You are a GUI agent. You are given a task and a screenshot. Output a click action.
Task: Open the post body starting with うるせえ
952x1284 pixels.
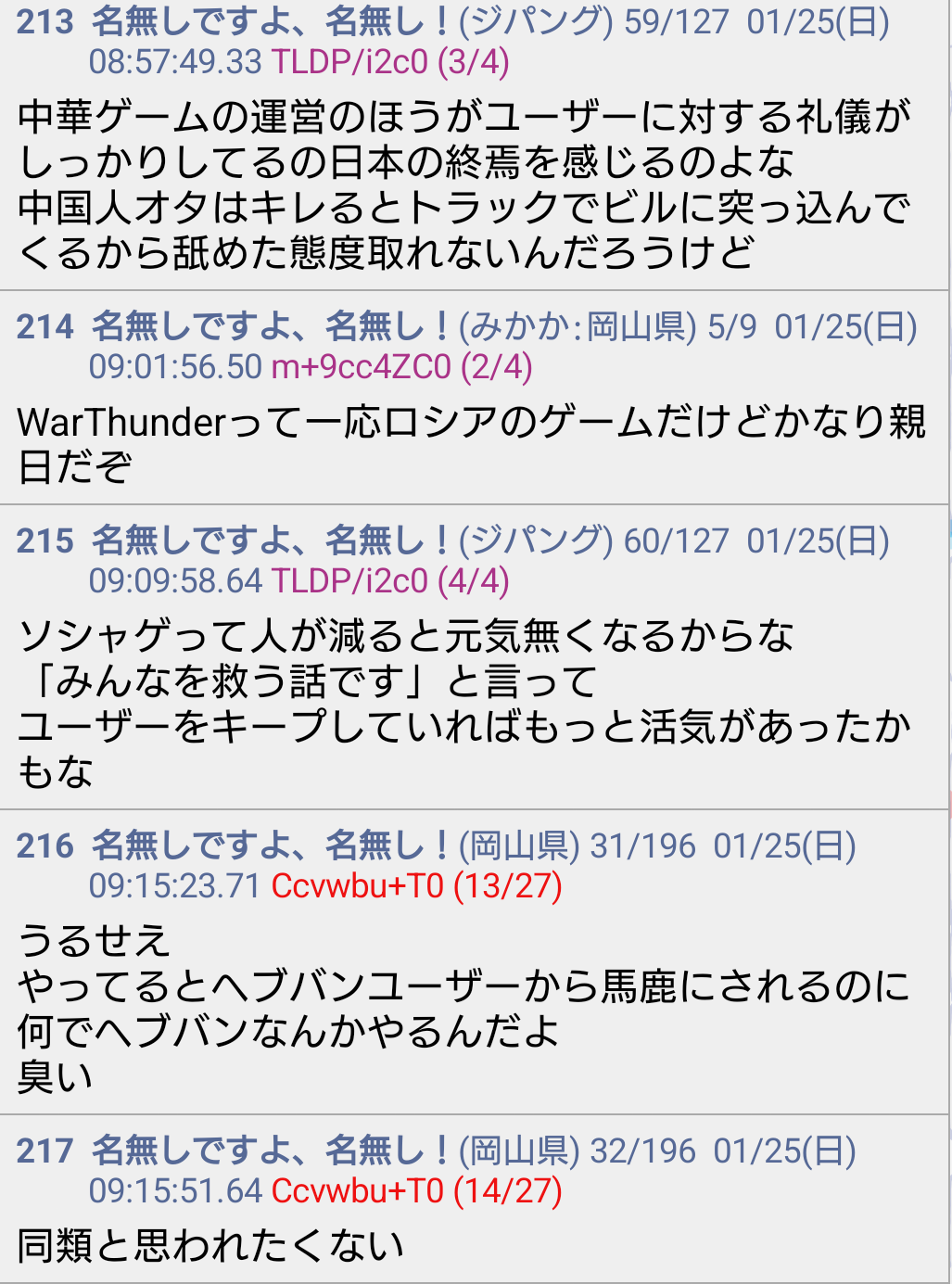(463, 1009)
